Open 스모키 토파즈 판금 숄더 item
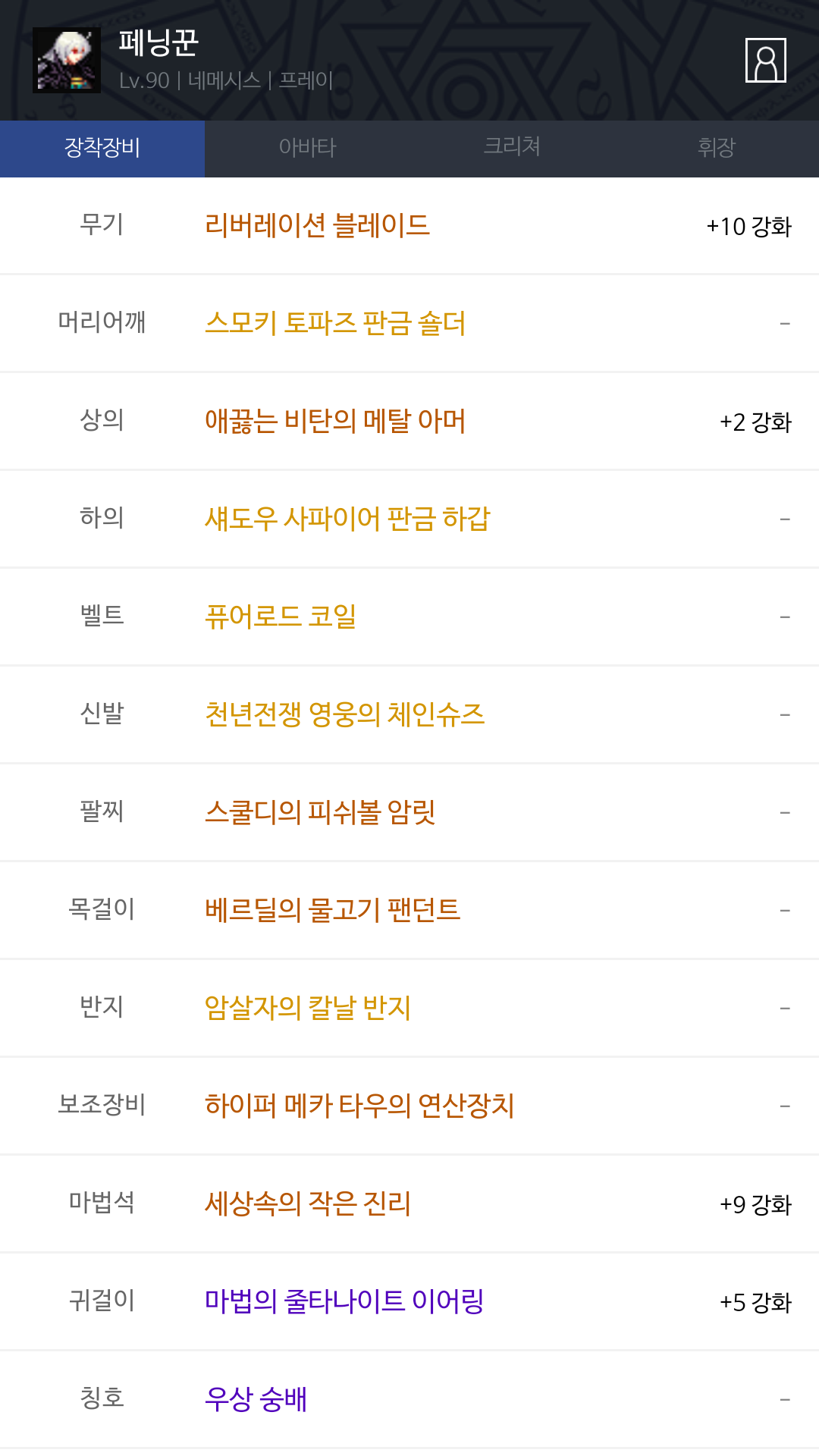Image resolution: width=819 pixels, height=1456 pixels. [x=335, y=324]
